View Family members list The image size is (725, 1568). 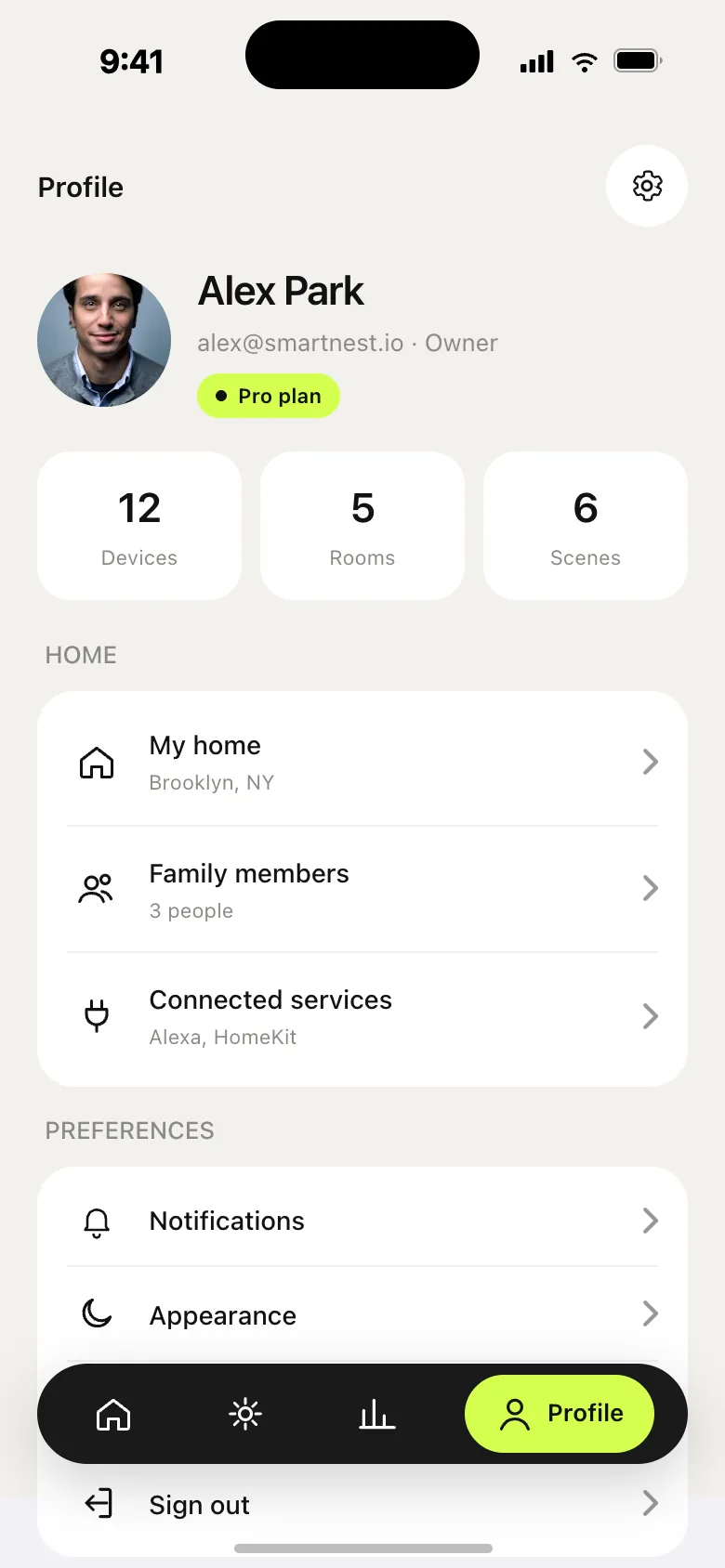point(362,889)
